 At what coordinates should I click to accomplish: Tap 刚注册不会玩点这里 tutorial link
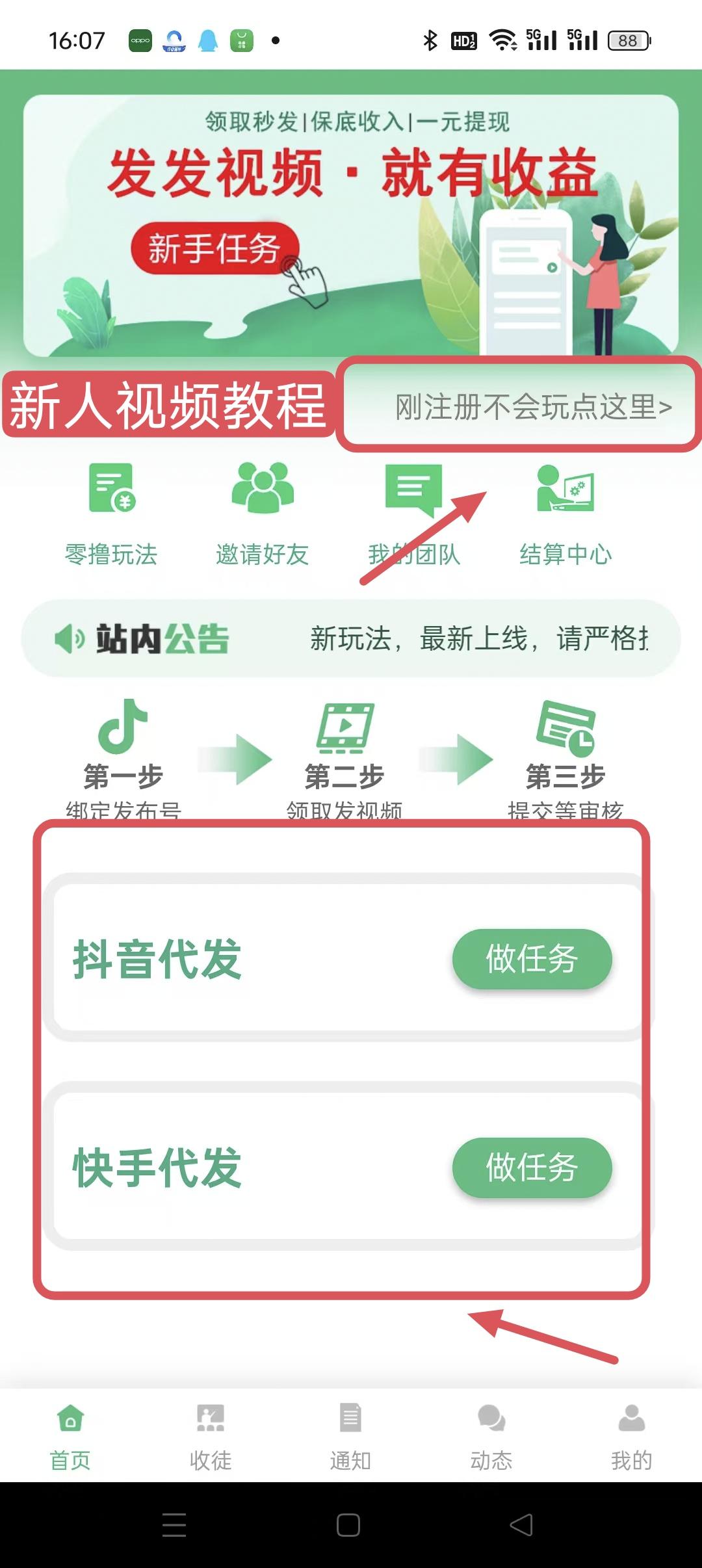[x=533, y=407]
